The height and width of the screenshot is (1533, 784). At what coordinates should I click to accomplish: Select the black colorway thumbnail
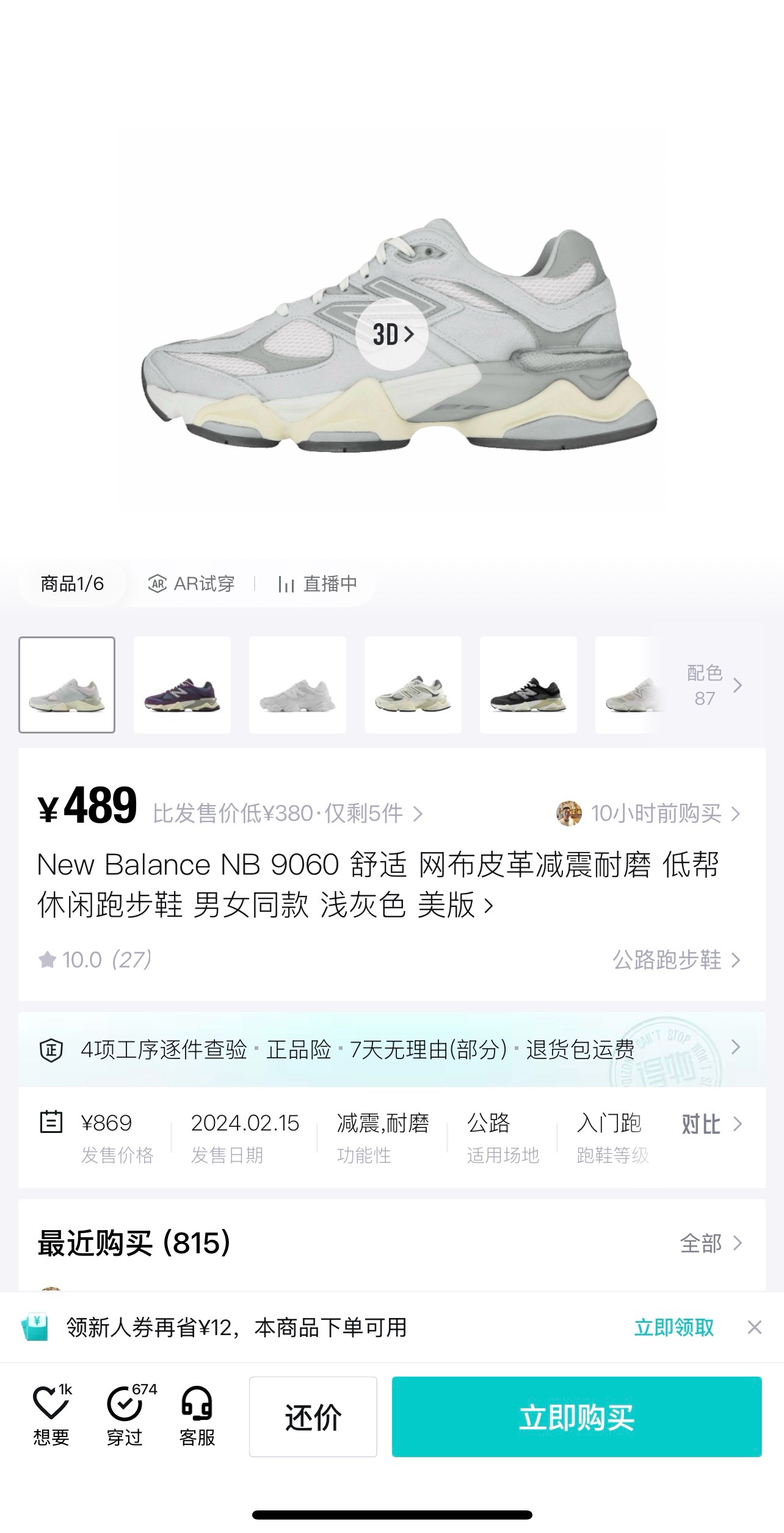528,685
